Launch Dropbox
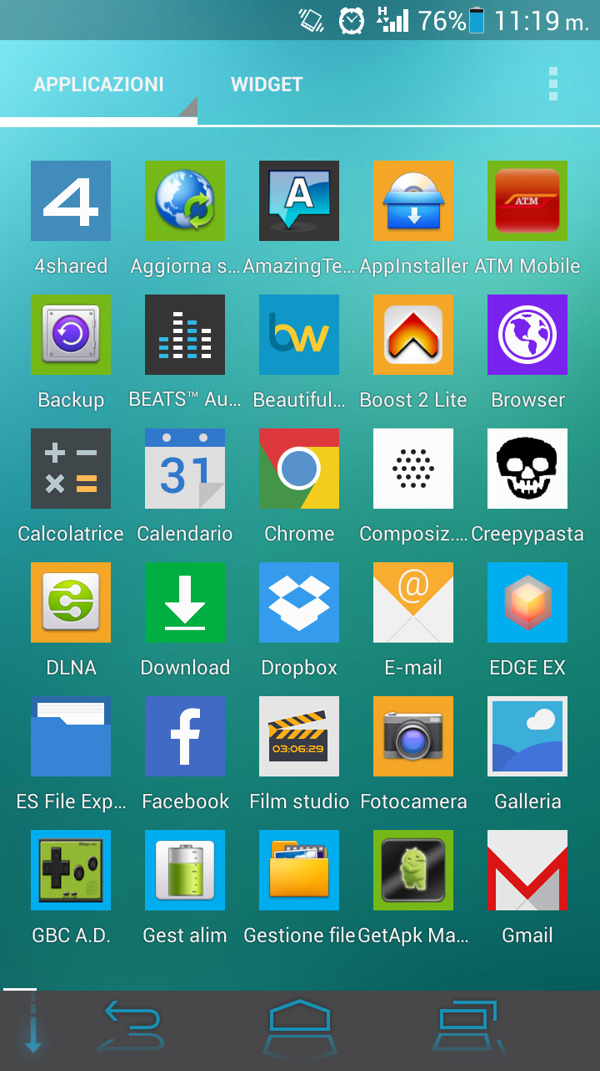The width and height of the screenshot is (600, 1071). pyautogui.click(x=299, y=603)
